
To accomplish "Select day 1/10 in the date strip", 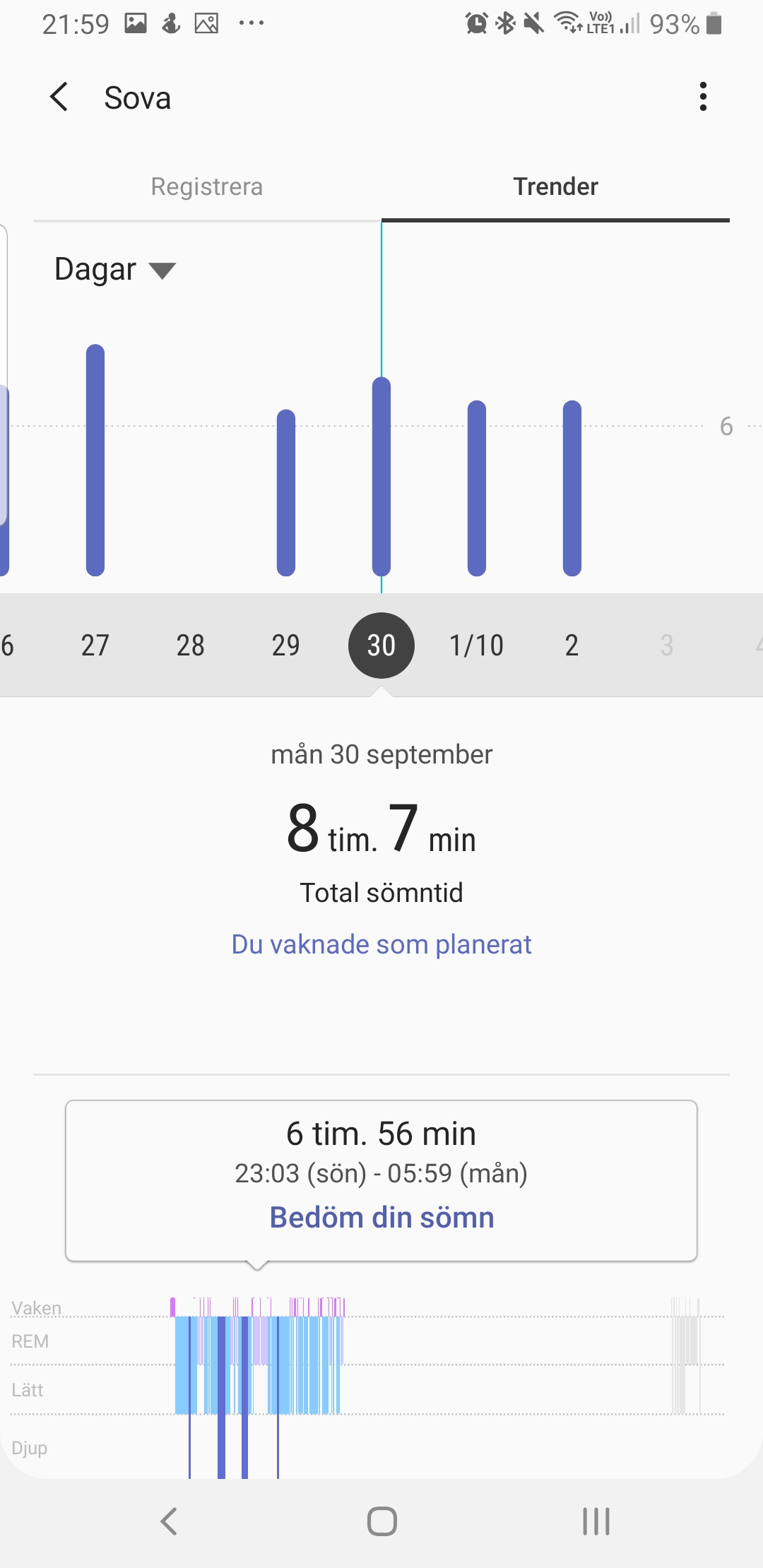I will (476, 645).
